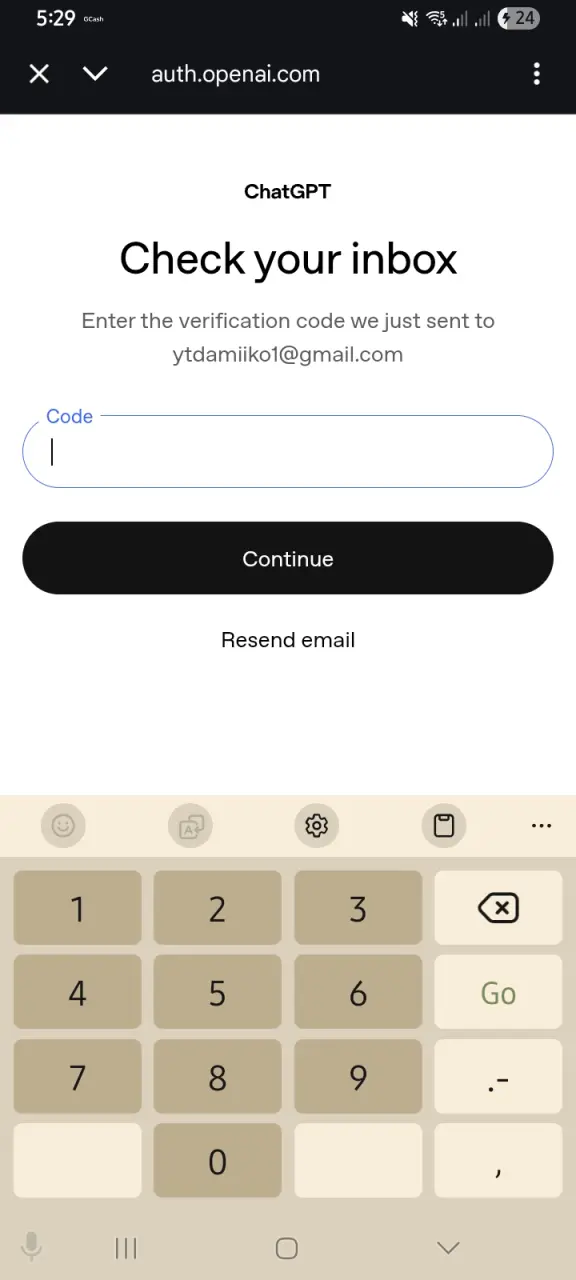Enter digit 0 on the keypad
This screenshot has width=576, height=1280.
217,1161
